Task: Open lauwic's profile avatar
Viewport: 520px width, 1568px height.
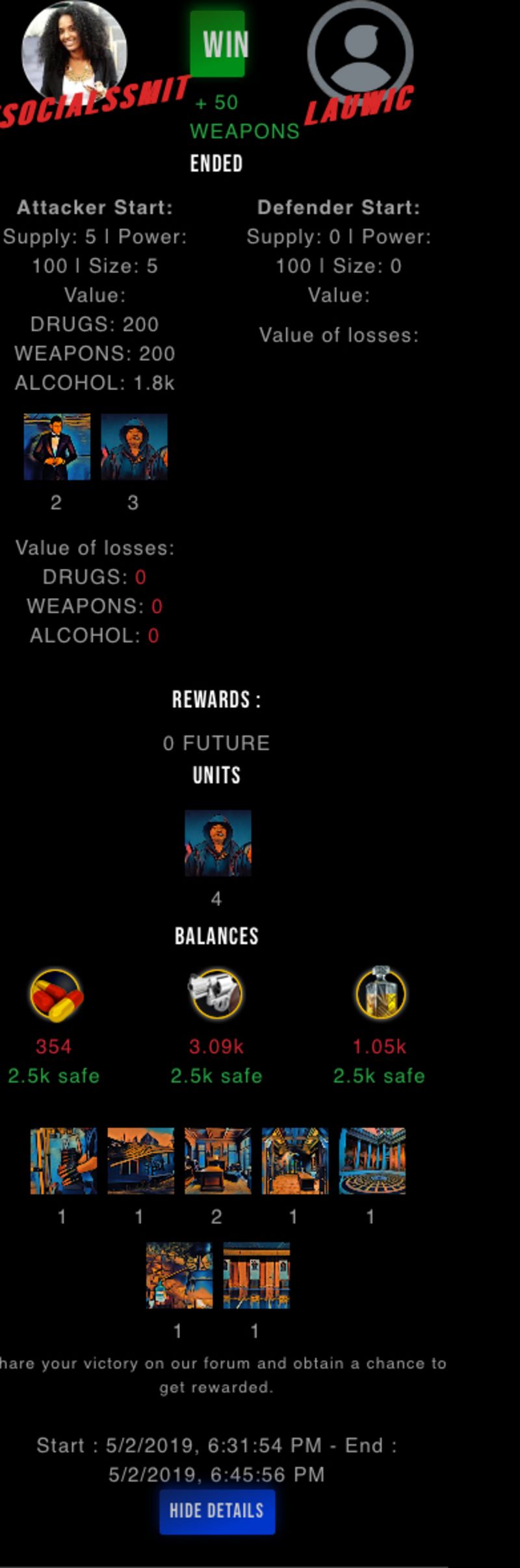Action: pos(360,52)
